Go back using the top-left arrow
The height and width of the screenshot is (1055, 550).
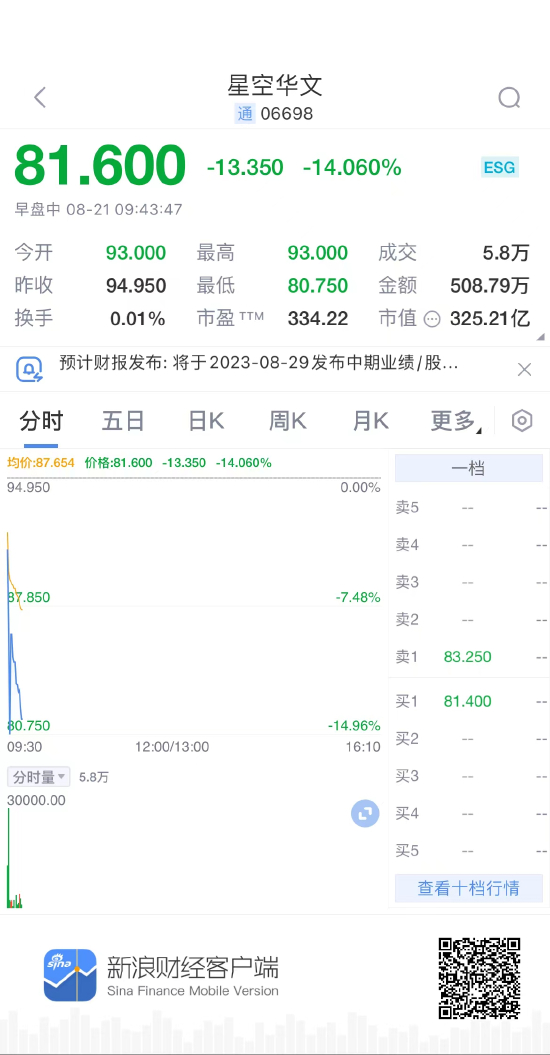tap(40, 98)
